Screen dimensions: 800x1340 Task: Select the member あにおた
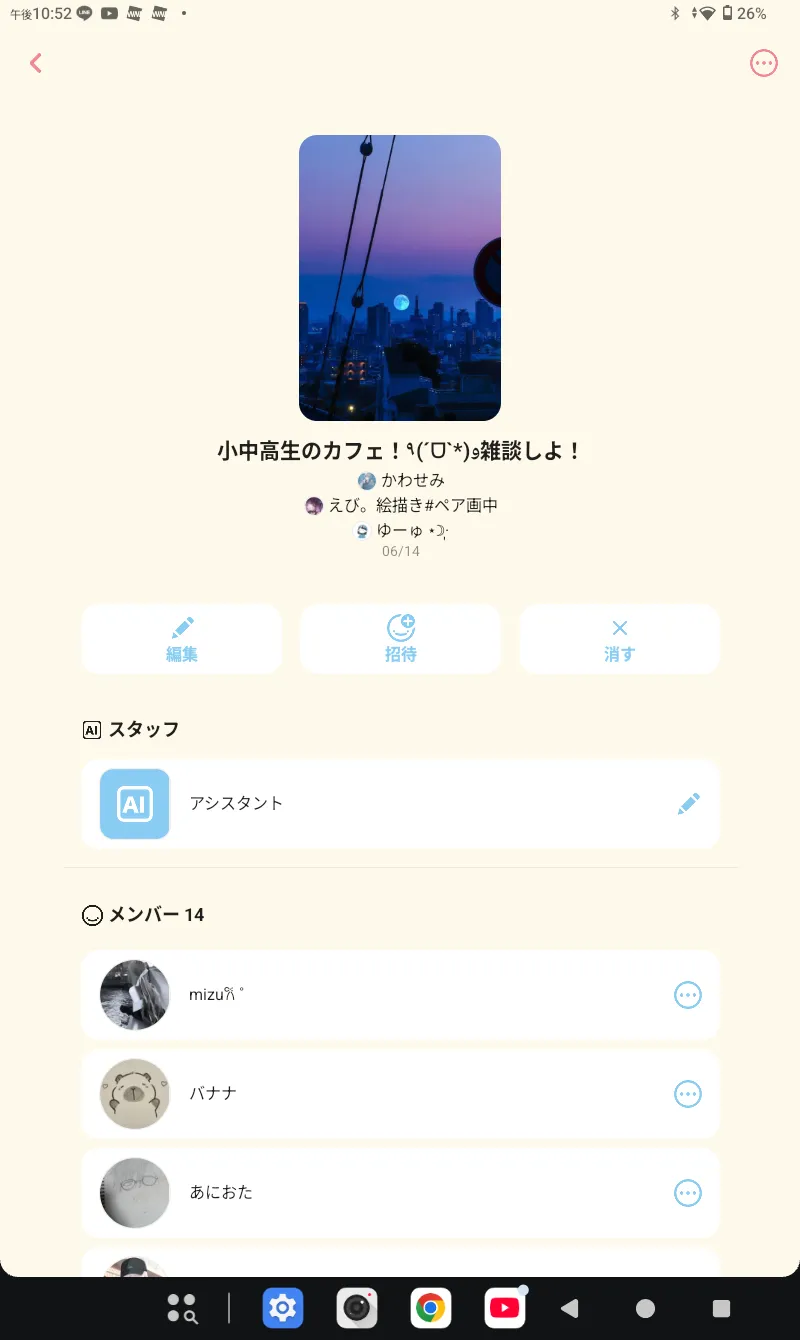tap(380, 1193)
